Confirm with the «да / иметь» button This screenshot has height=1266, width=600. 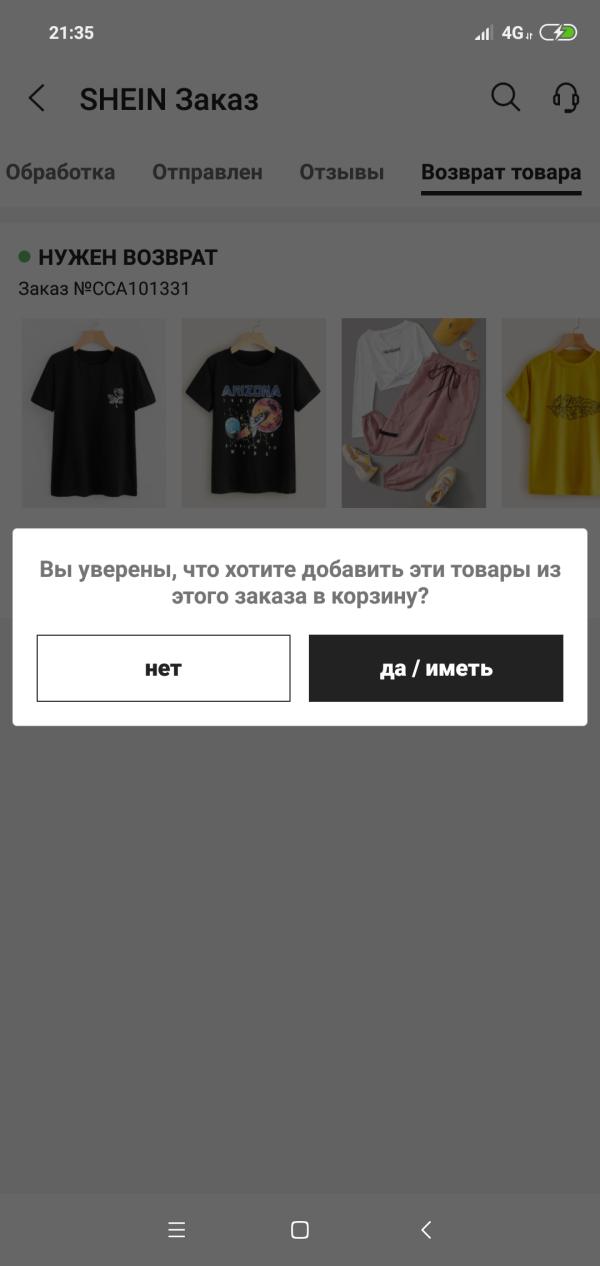(435, 668)
